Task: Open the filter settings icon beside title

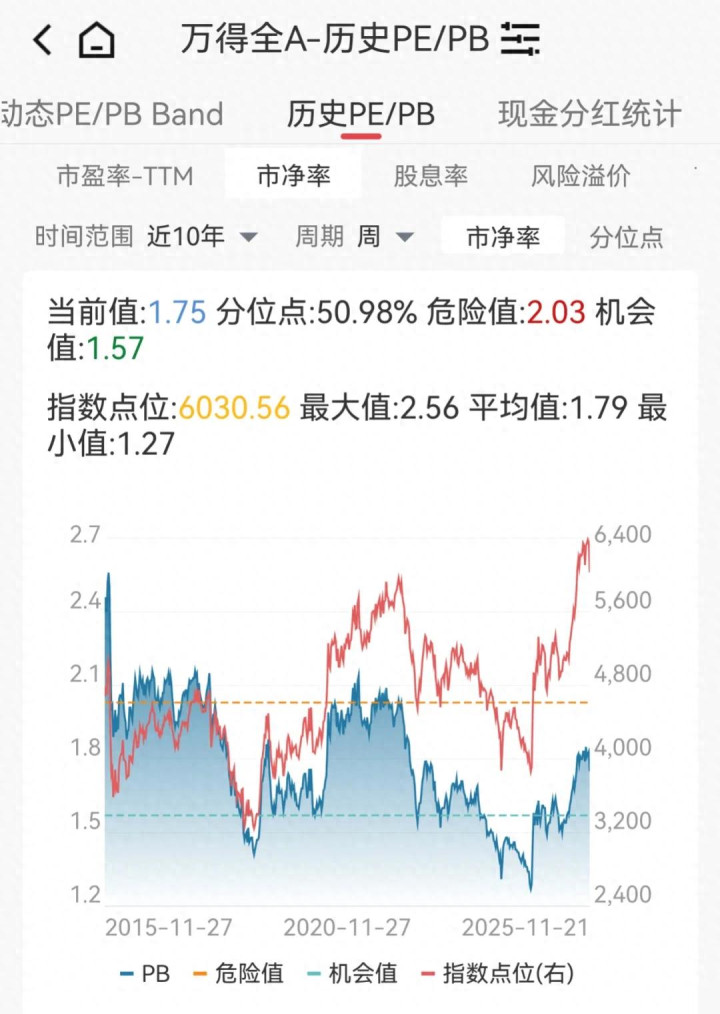Action: (x=520, y=39)
